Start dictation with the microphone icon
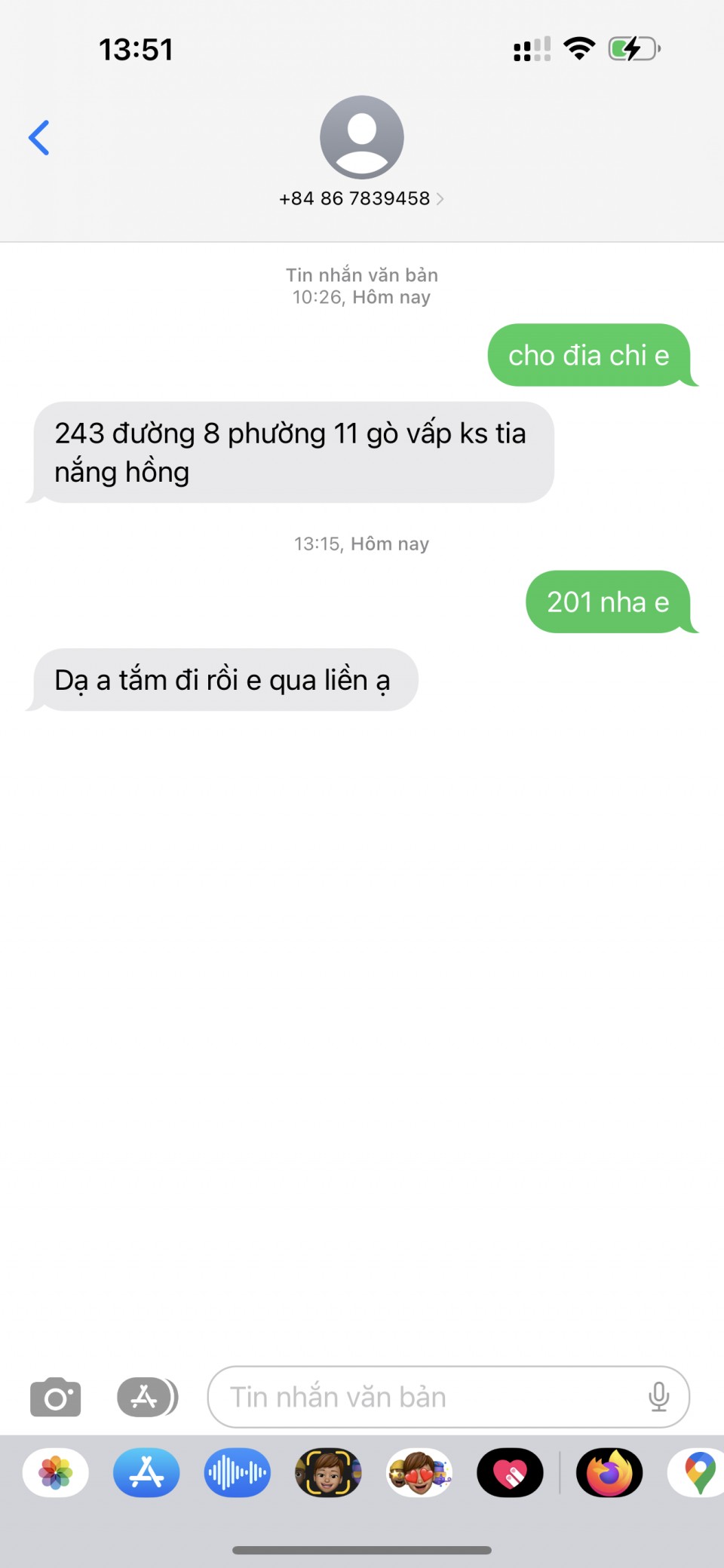This screenshot has width=724, height=1568. click(658, 1397)
